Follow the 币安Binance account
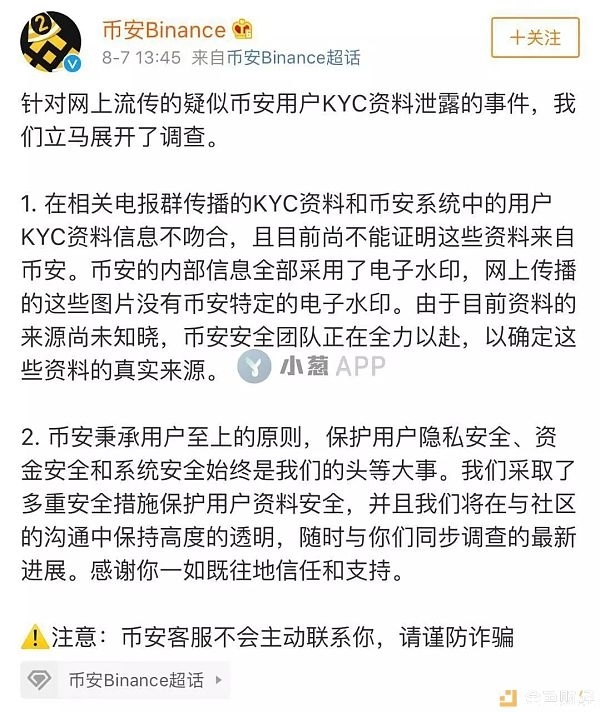Image resolution: width=600 pixels, height=712 pixels. (x=535, y=38)
